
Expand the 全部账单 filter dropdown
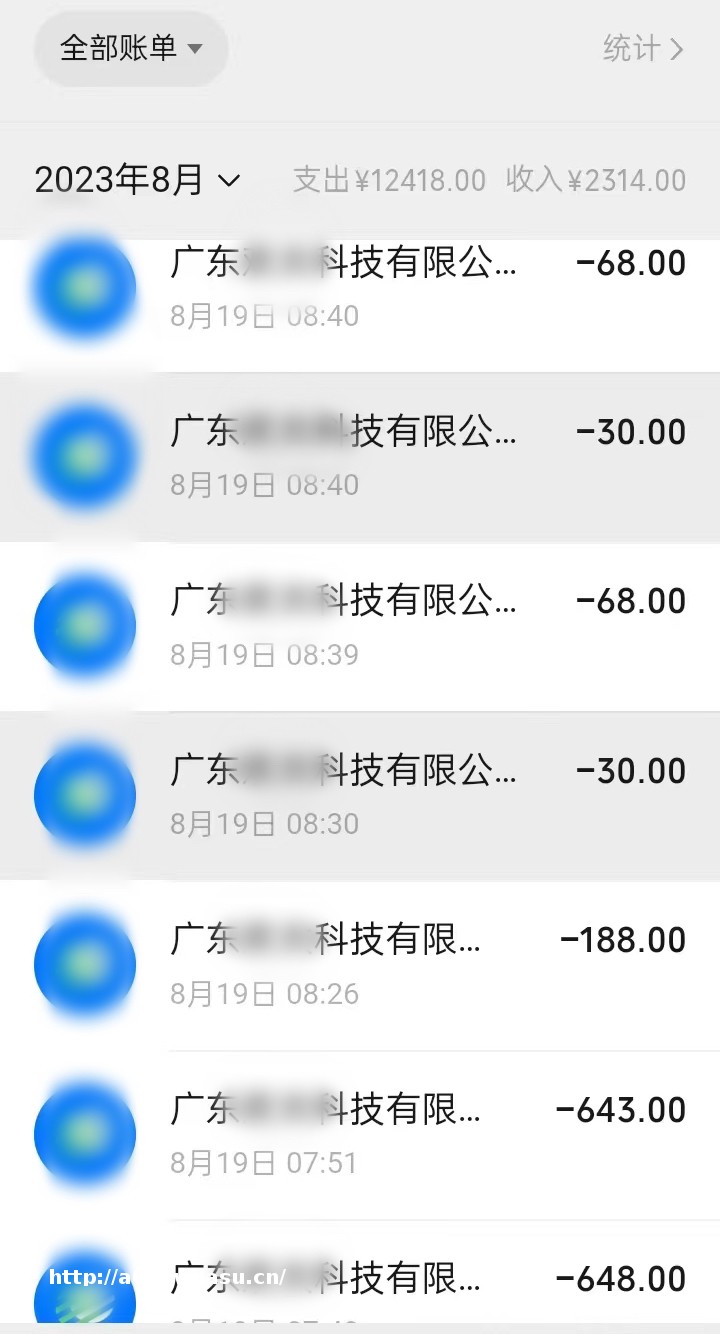[x=131, y=48]
